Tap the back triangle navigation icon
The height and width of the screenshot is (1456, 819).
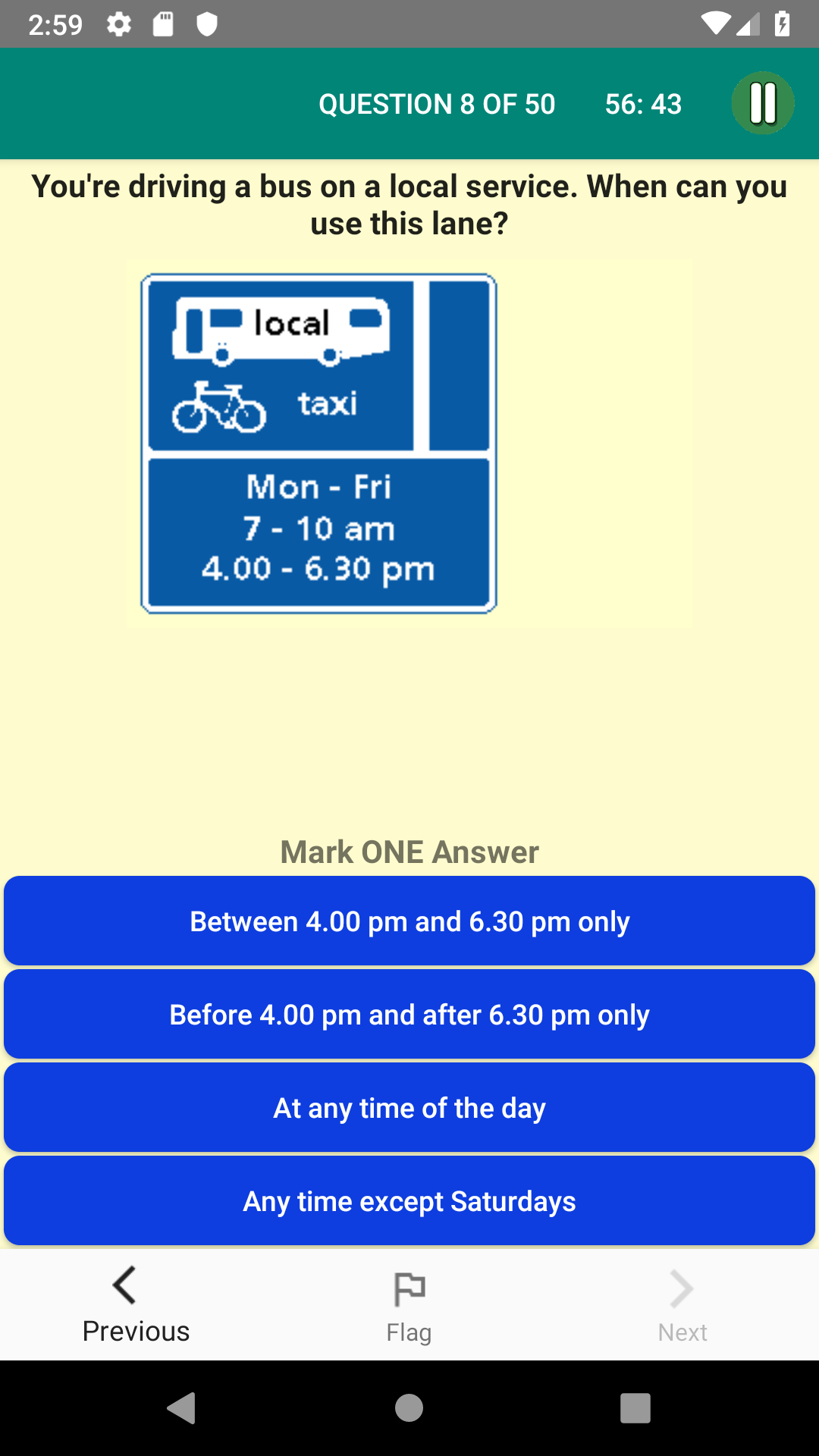click(181, 1407)
